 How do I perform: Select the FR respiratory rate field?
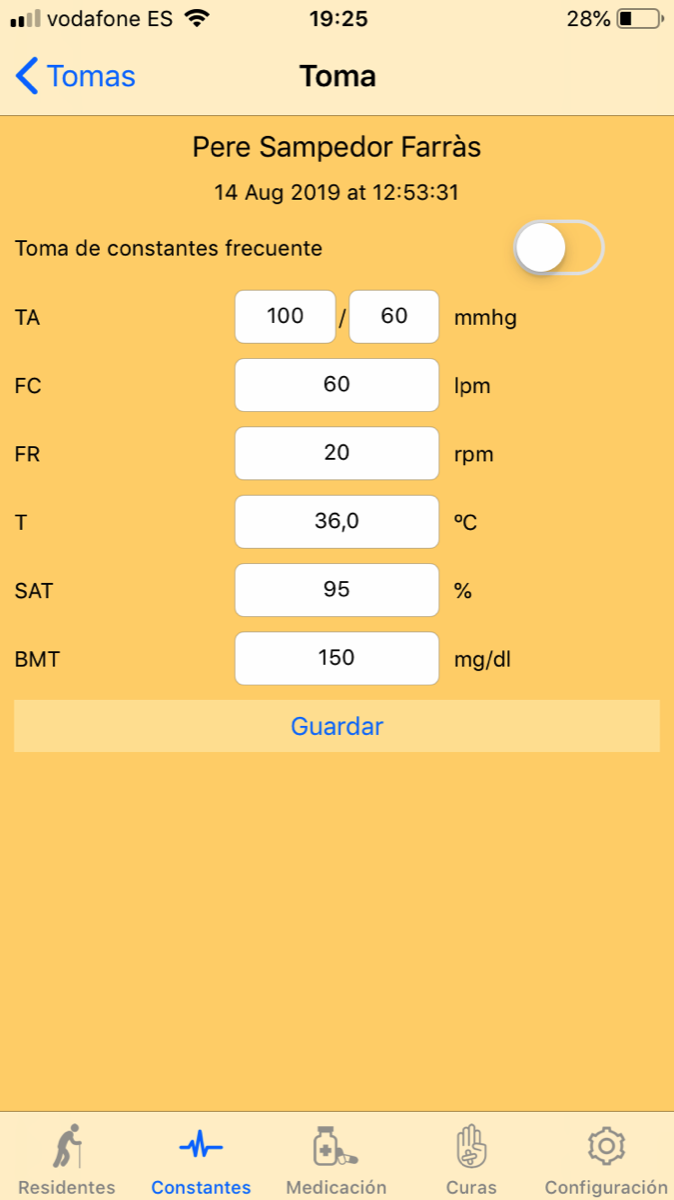pyautogui.click(x=337, y=453)
